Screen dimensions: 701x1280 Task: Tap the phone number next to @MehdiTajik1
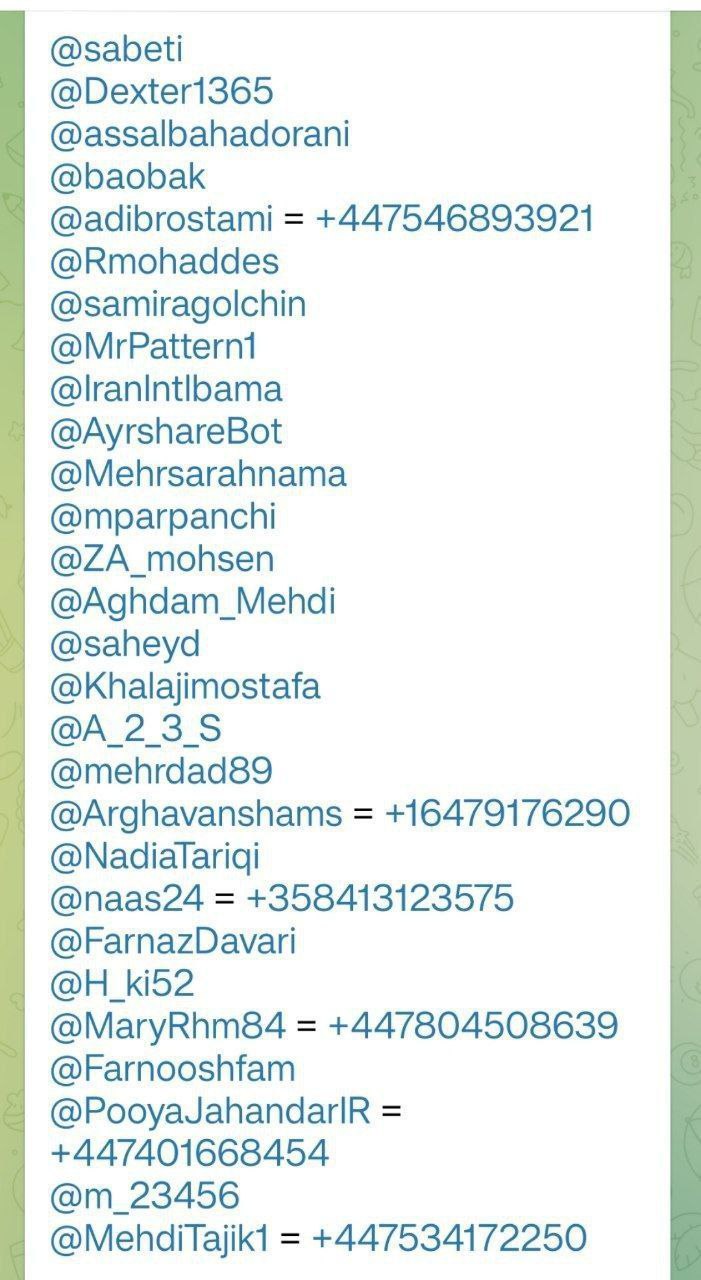click(x=449, y=1238)
